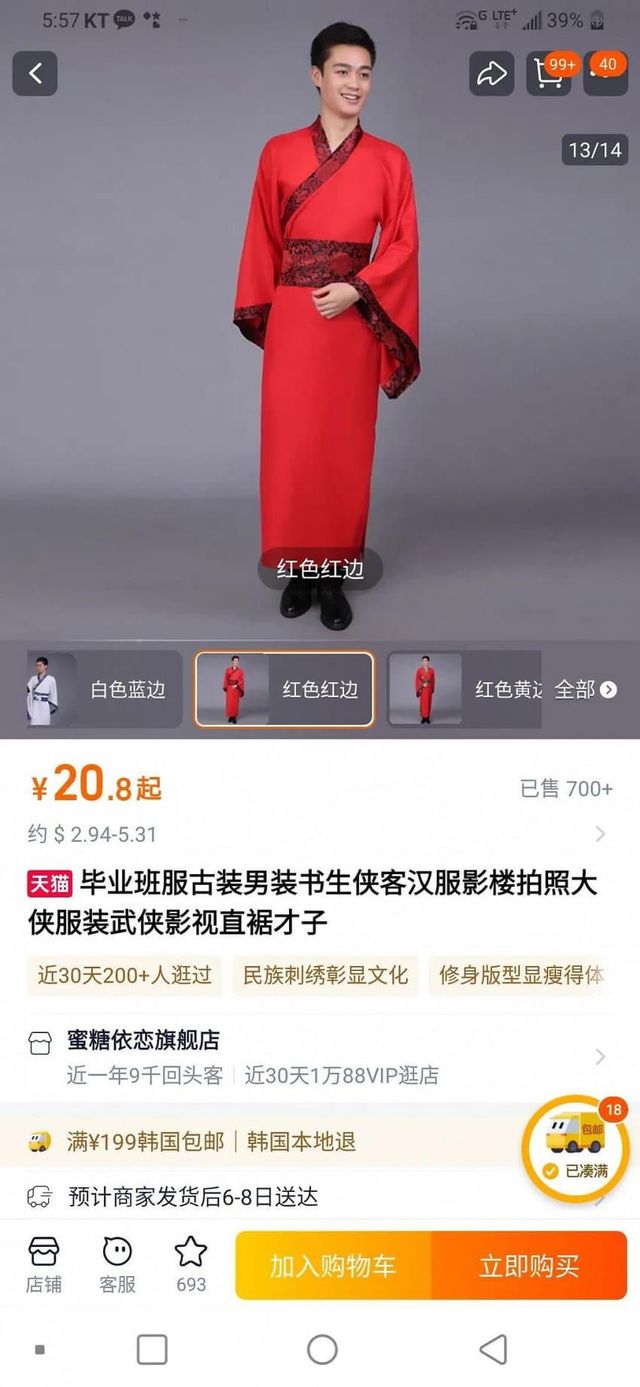Viewport: 640px width, 1387px height.
Task: Contact 客服 customer service
Action: pyautogui.click(x=117, y=1264)
